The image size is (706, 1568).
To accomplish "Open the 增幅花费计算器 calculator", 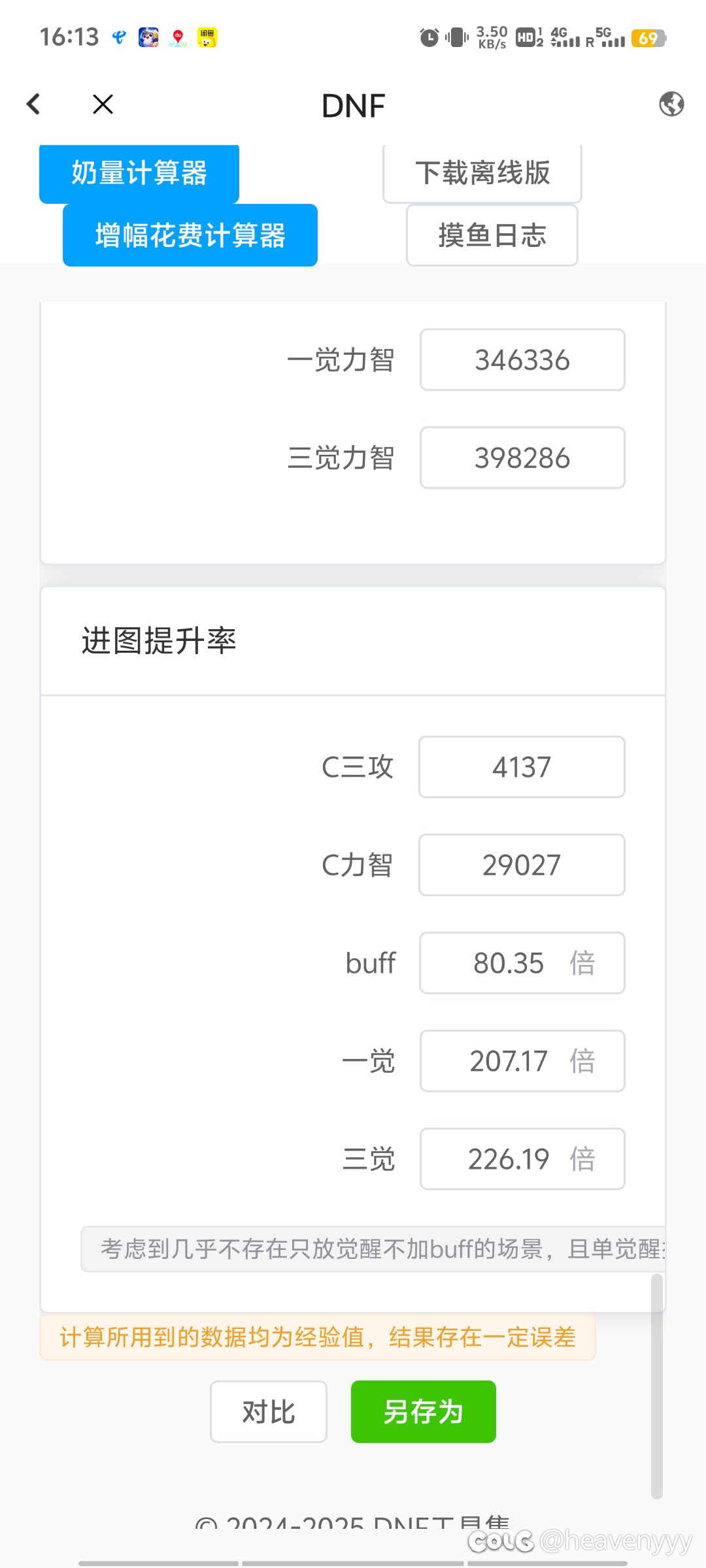I will pos(190,235).
